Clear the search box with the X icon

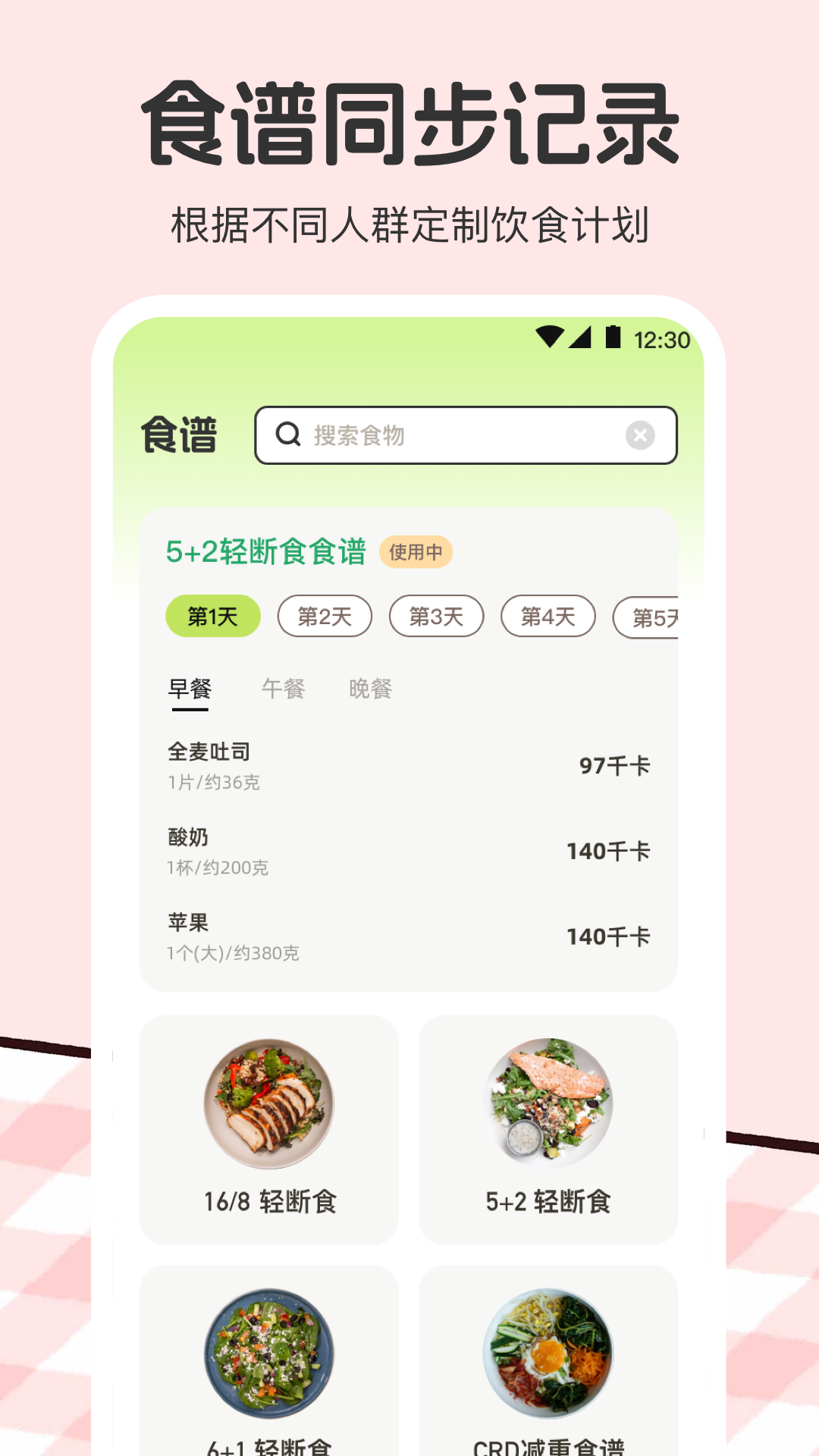pyautogui.click(x=641, y=435)
